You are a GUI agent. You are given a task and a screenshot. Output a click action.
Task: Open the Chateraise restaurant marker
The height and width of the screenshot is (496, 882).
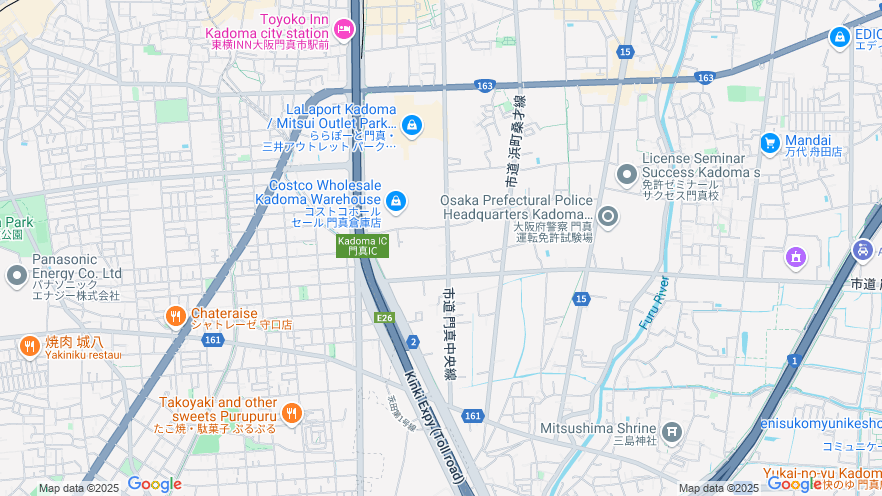point(175,317)
